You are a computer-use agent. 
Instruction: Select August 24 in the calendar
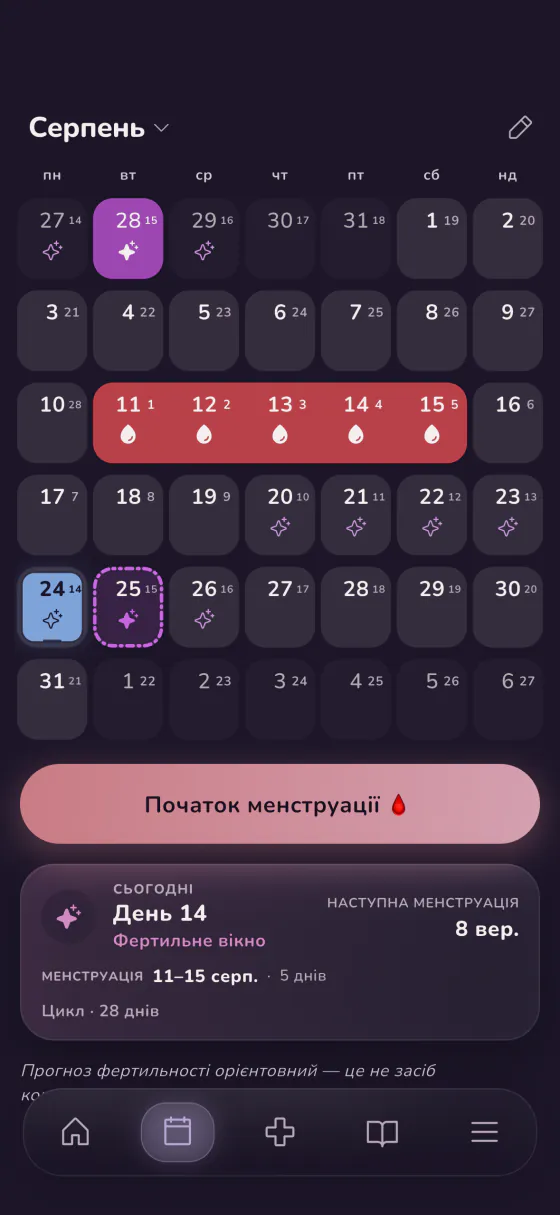52,607
